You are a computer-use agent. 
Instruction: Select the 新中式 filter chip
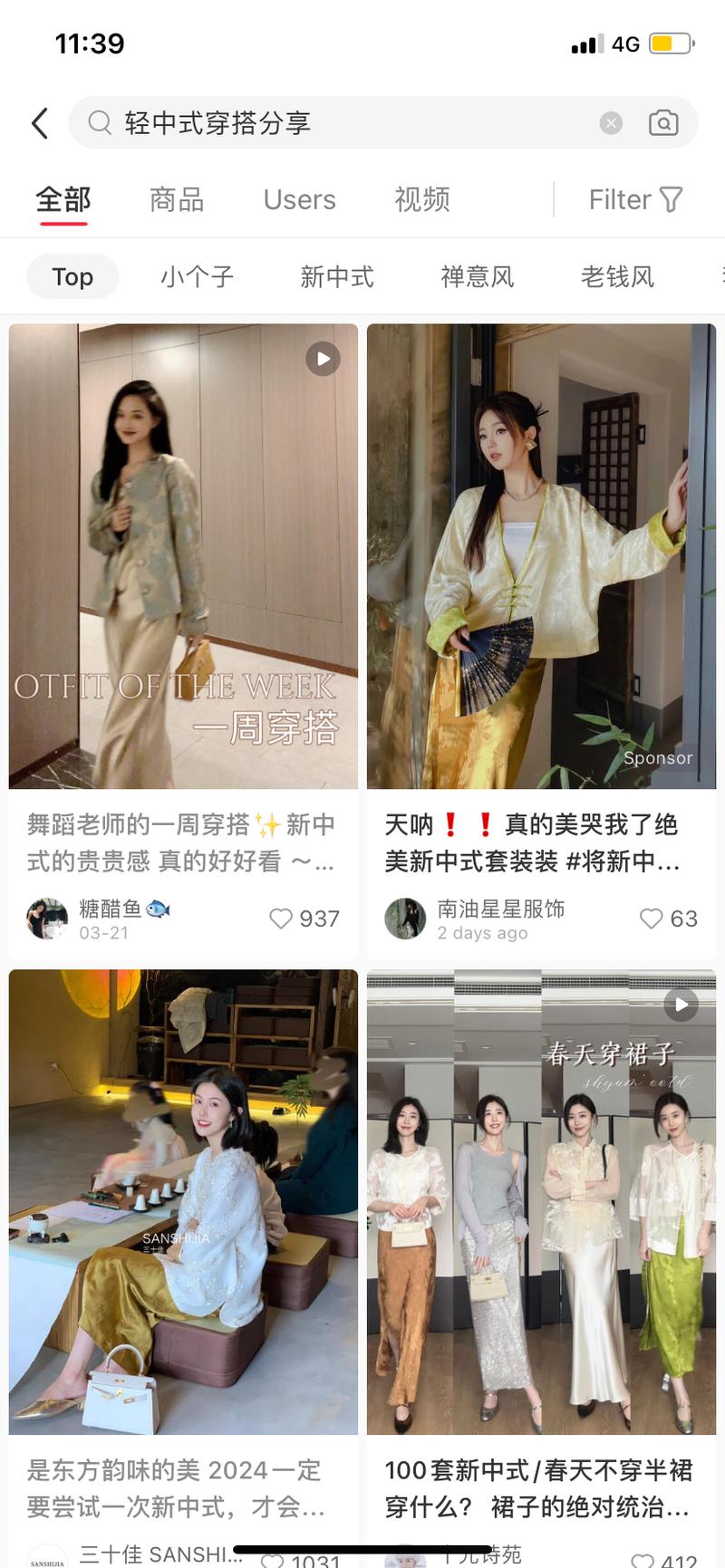point(336,276)
